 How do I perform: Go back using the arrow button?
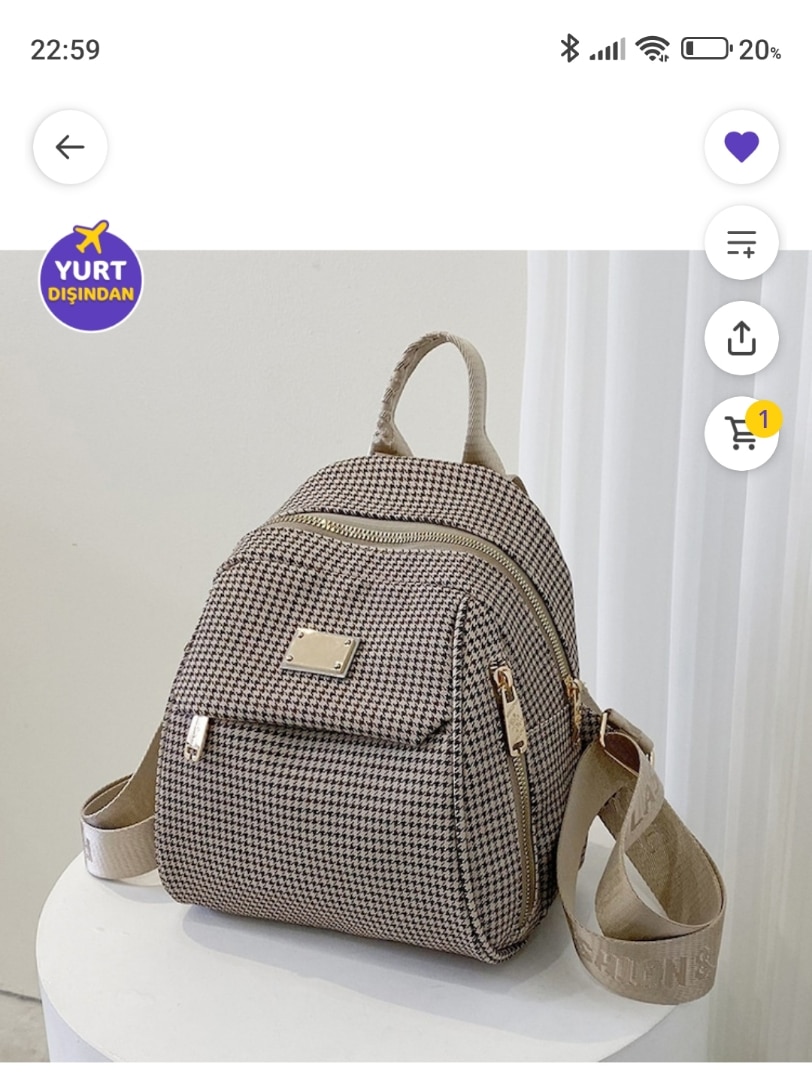[x=70, y=148]
